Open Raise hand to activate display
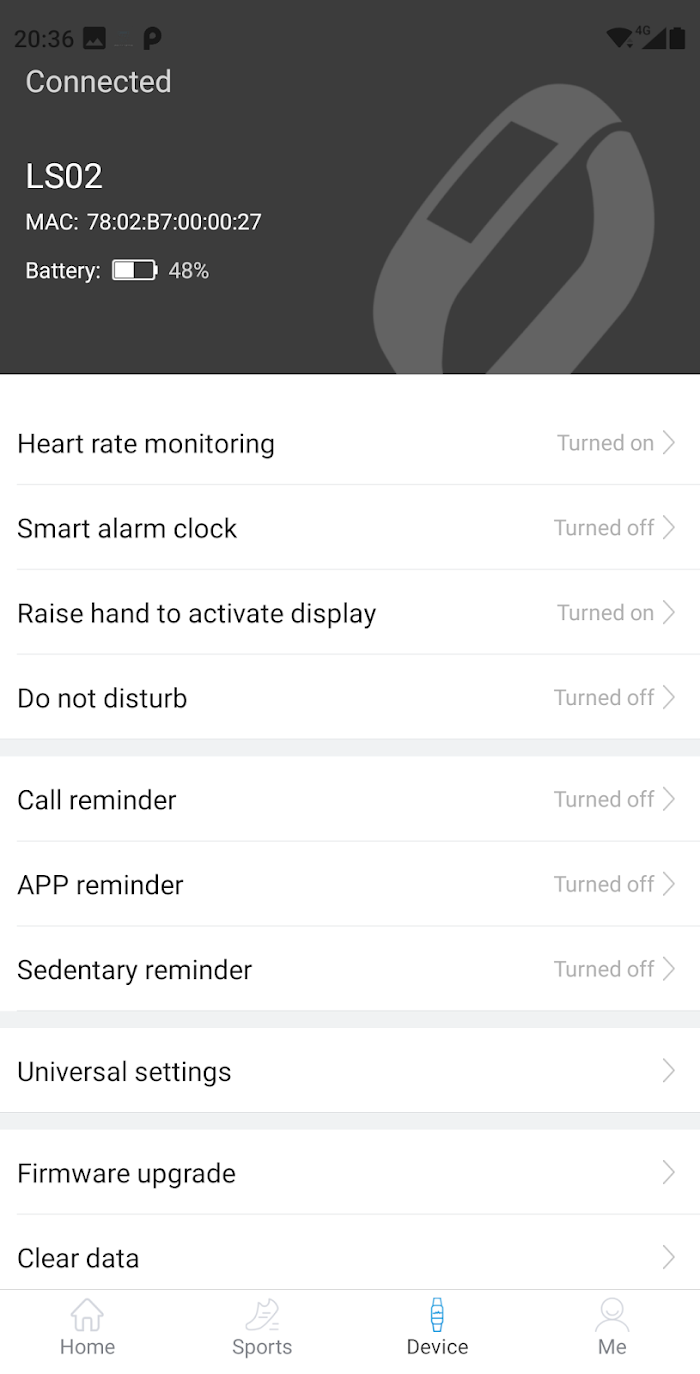 (348, 613)
